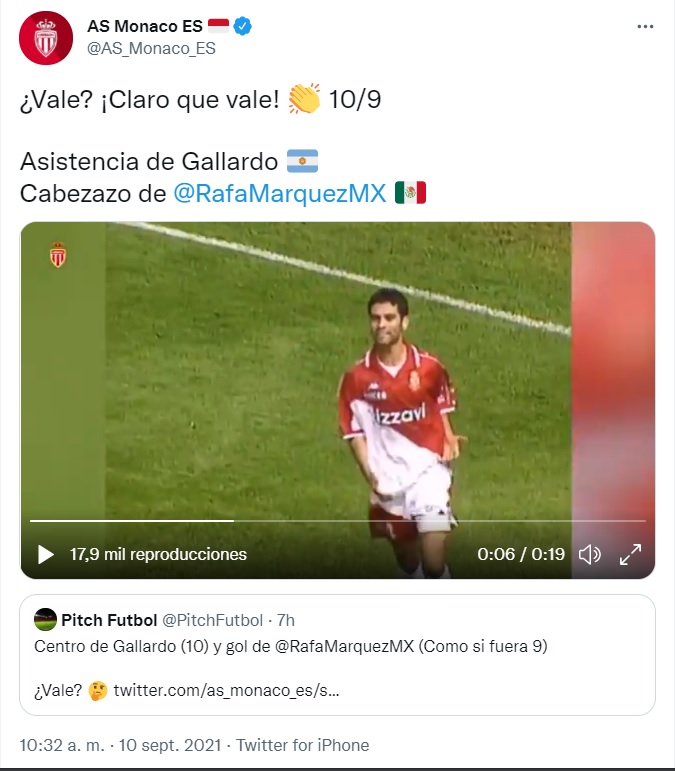Tap the Twitter for iPhone source link

[302, 745]
